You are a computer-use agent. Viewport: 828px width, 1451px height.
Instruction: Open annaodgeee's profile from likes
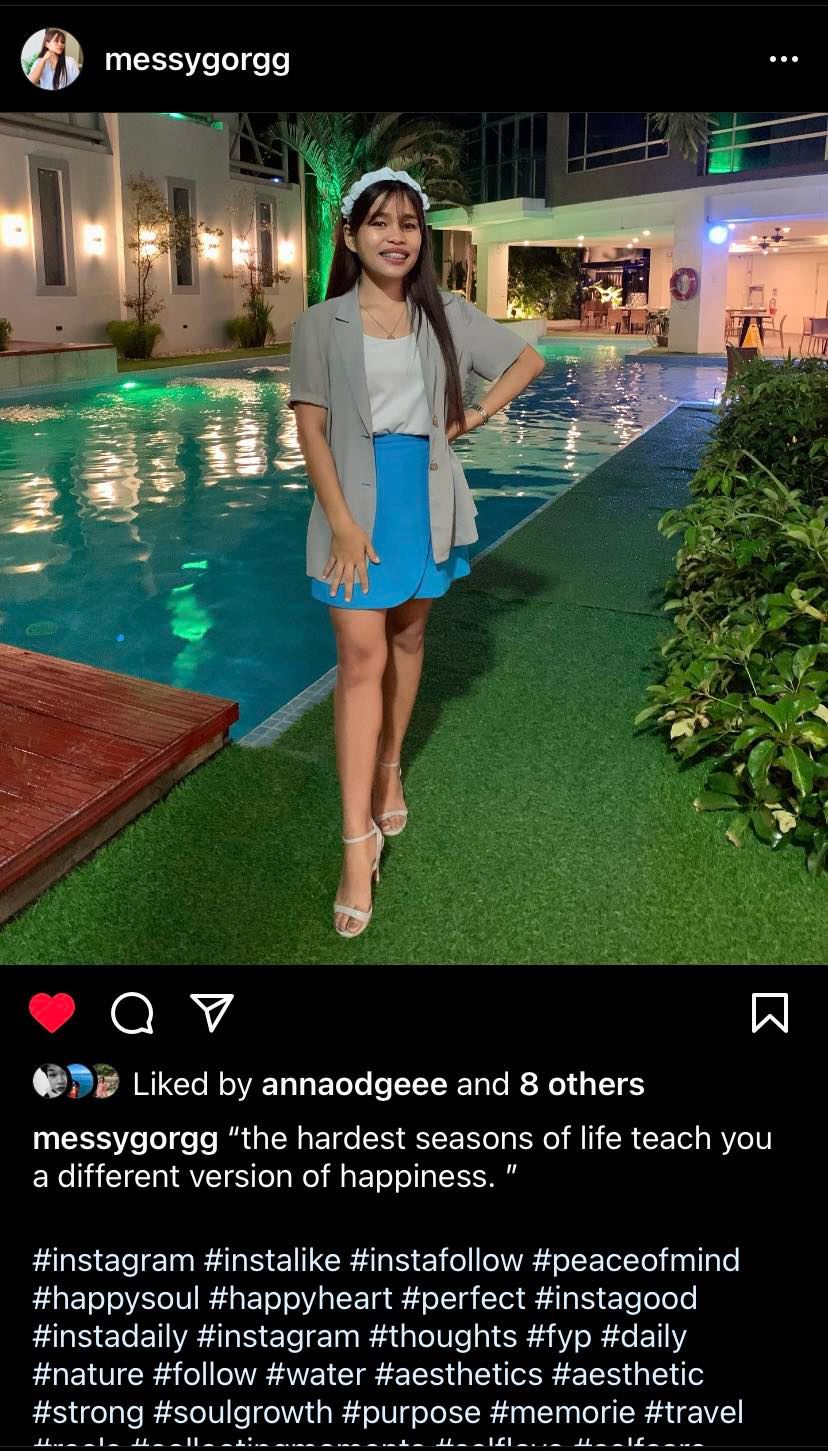tap(354, 1084)
